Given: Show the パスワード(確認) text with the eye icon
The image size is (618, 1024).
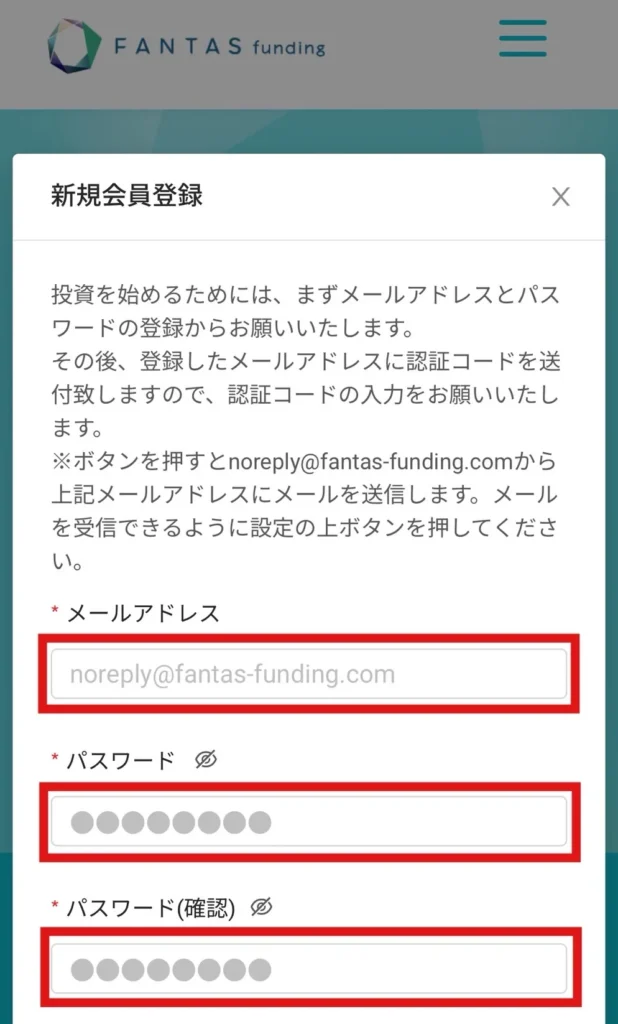Looking at the screenshot, I should 261,907.
